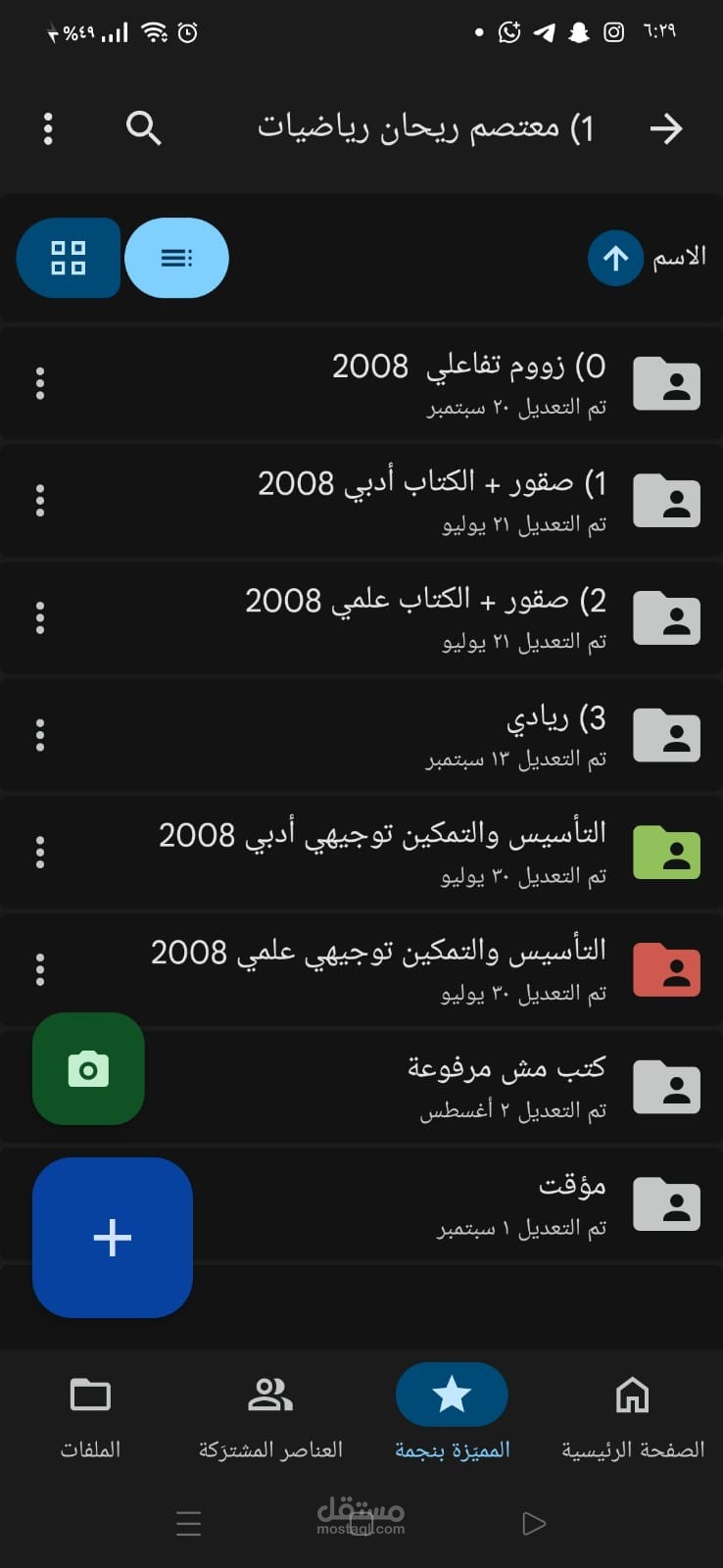Open more options for 0) زووم تفاعلي 2008
The image size is (723, 1568).
click(40, 383)
